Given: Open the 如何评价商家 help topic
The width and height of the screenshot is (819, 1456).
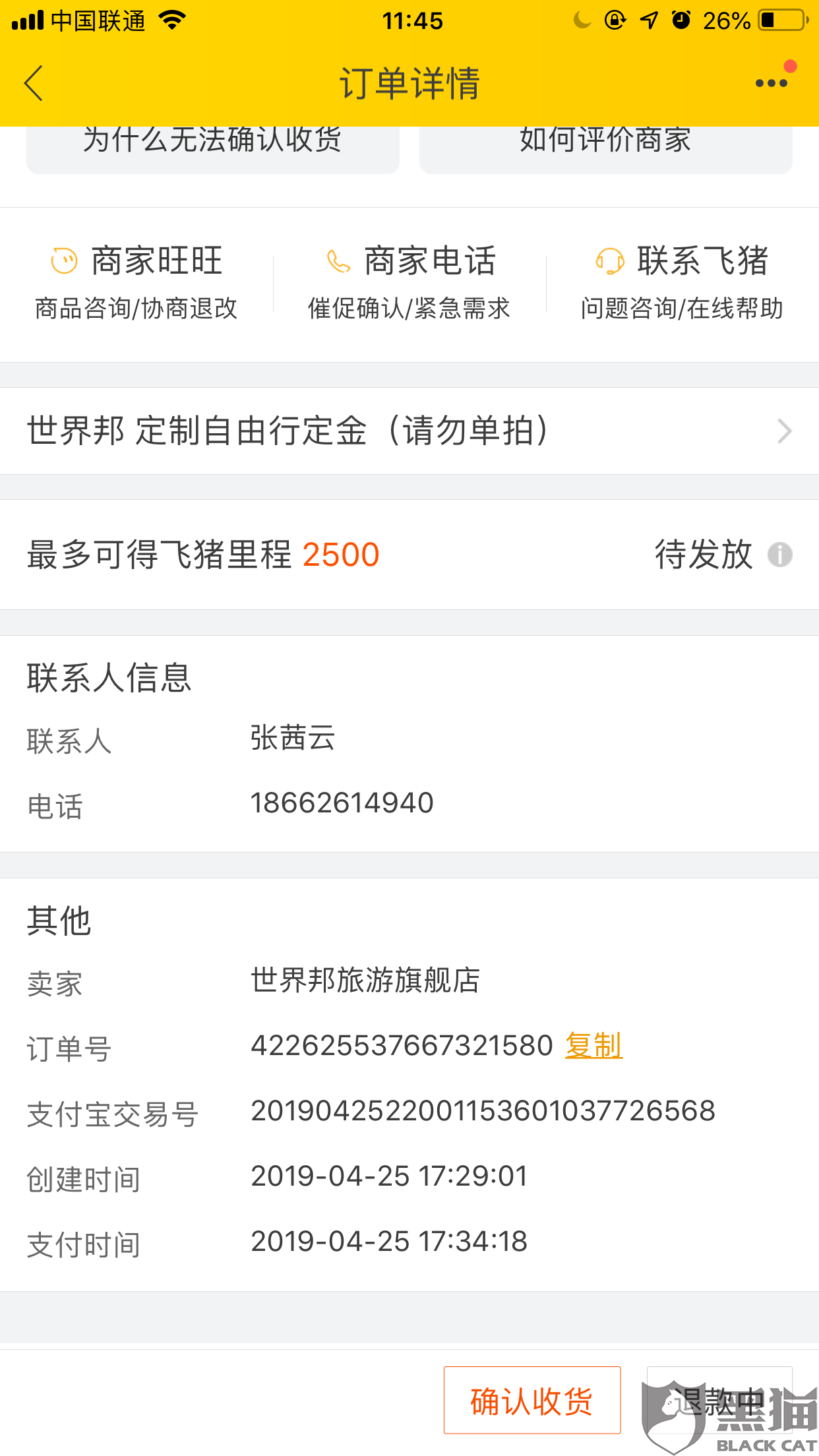Looking at the screenshot, I should tap(605, 142).
